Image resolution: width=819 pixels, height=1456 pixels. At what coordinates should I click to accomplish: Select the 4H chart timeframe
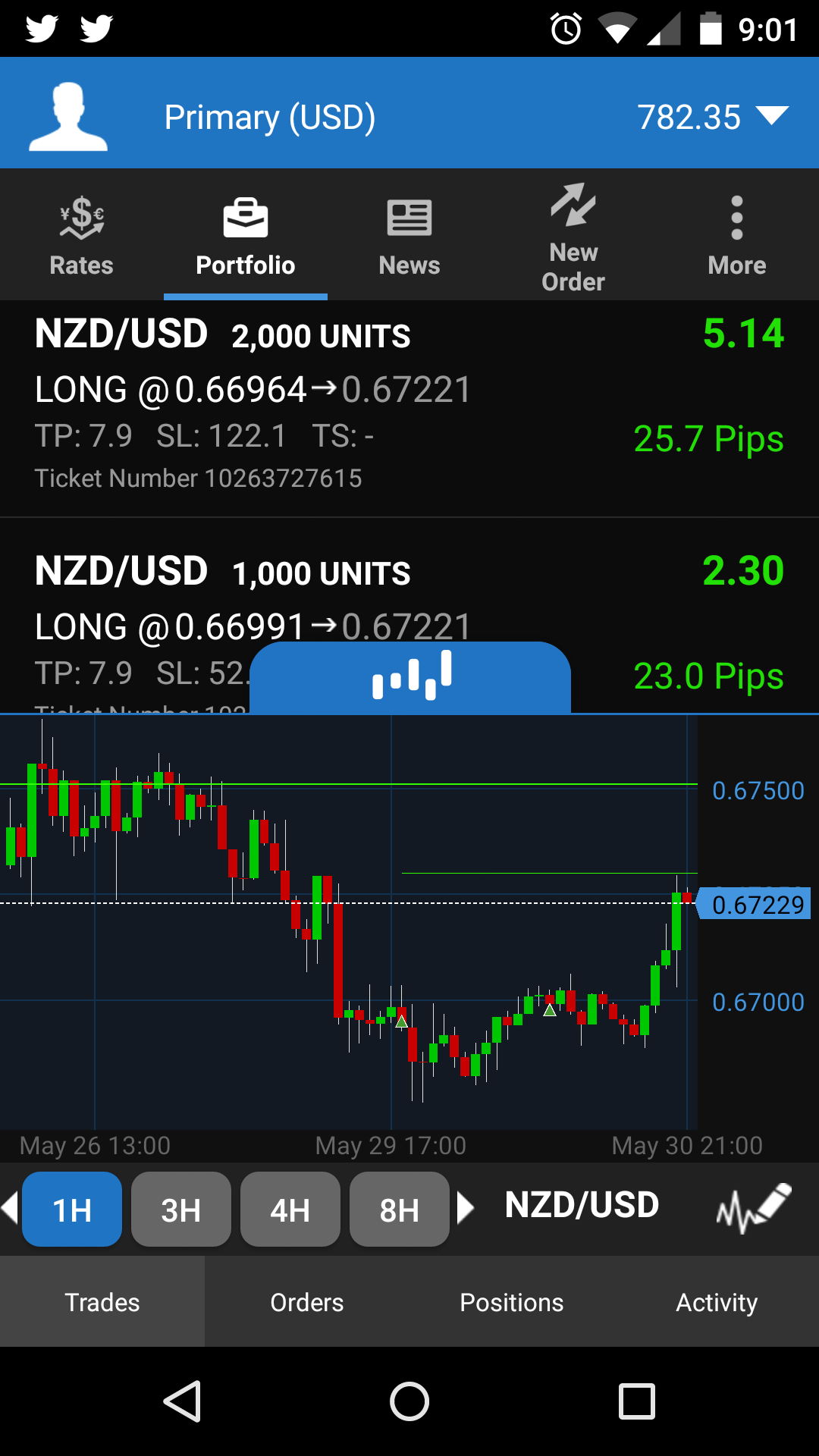tap(290, 1210)
